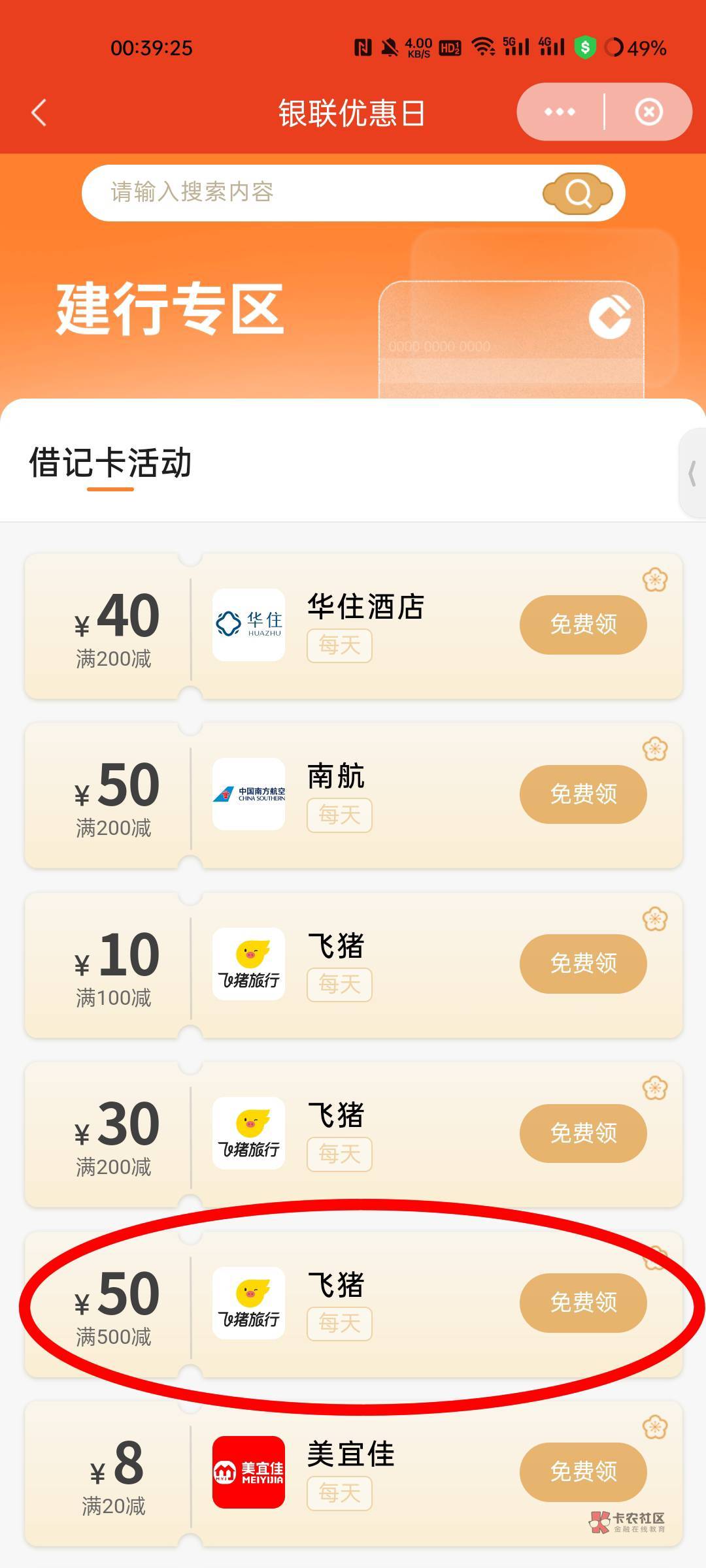Claim the 飞猪 ¥30 off 200 coupon
The height and width of the screenshot is (1568, 706).
pyautogui.click(x=583, y=1133)
